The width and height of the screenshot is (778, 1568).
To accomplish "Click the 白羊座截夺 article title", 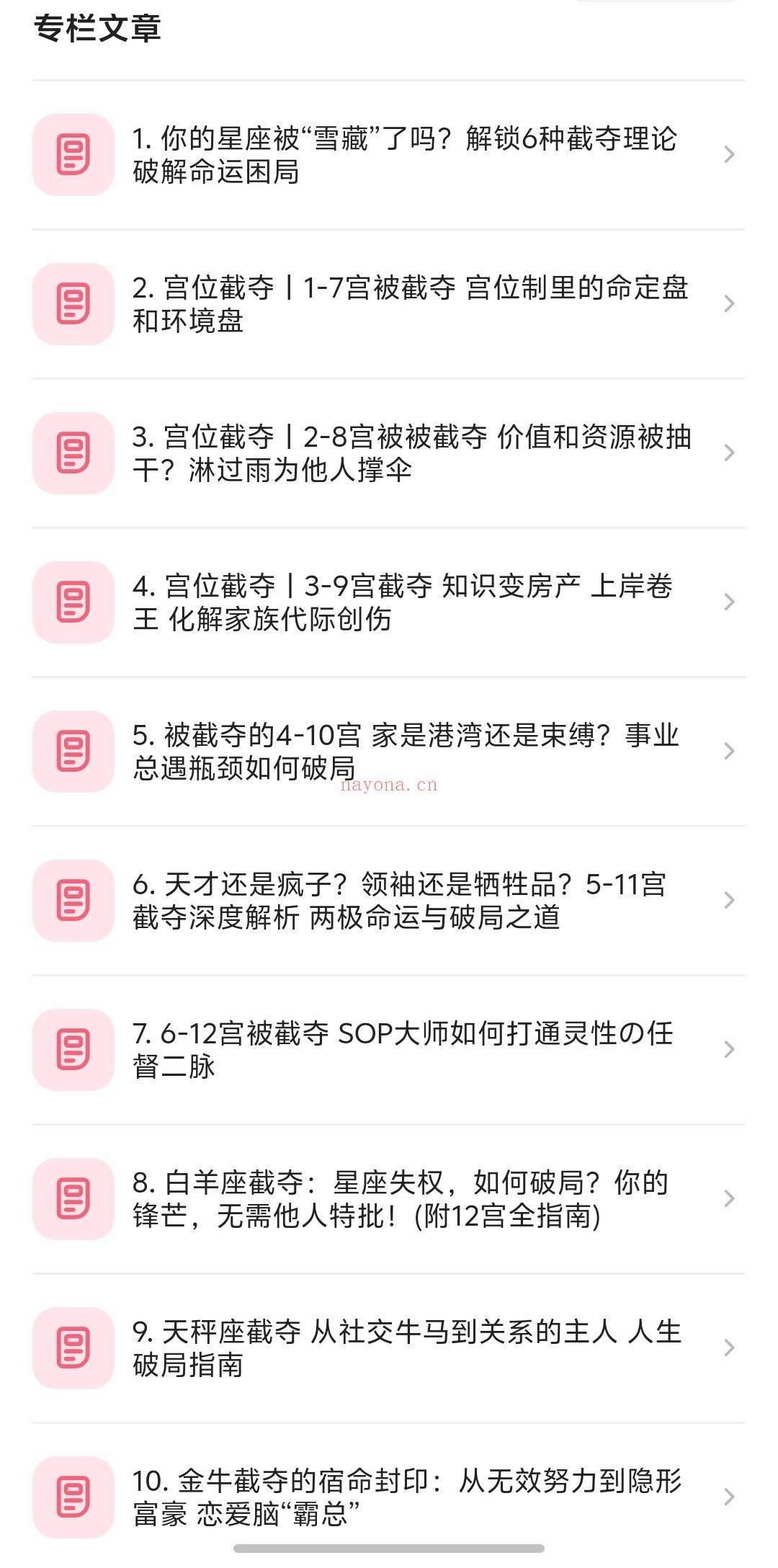I will [403, 1200].
